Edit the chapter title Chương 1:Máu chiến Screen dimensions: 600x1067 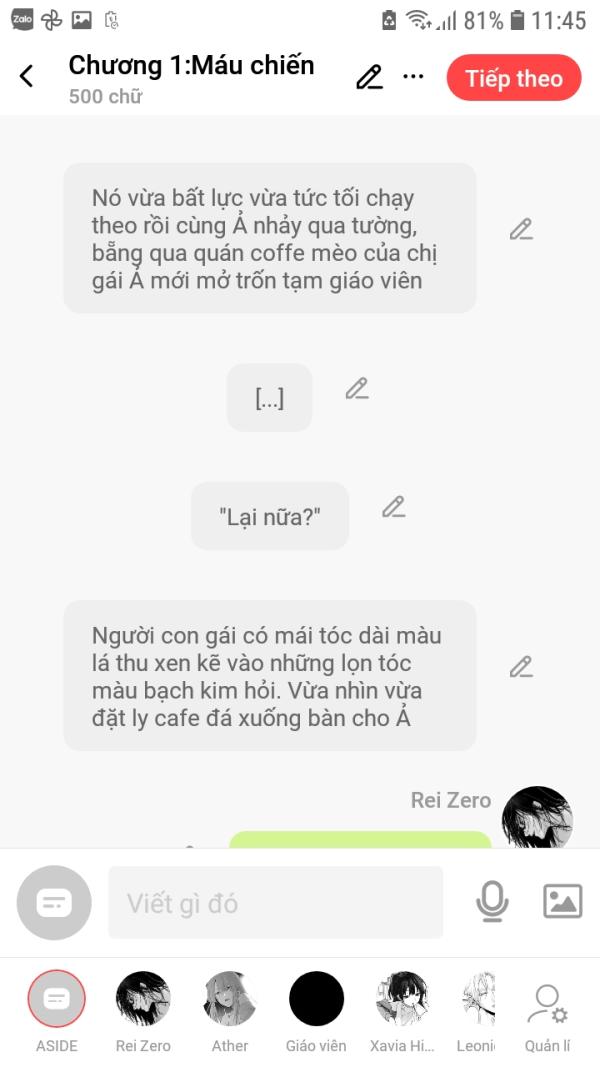pyautogui.click(x=369, y=77)
